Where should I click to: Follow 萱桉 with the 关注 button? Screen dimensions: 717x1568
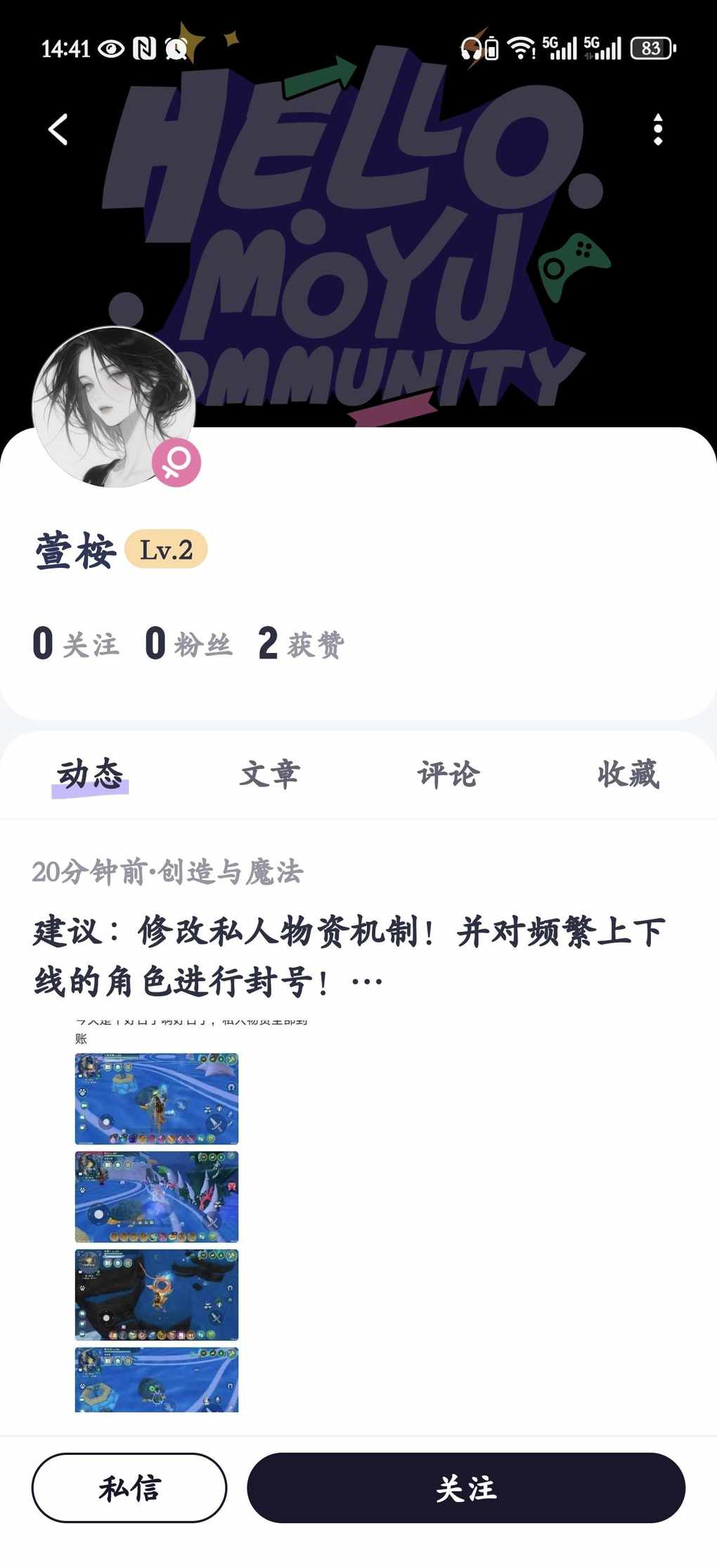[x=465, y=1487]
